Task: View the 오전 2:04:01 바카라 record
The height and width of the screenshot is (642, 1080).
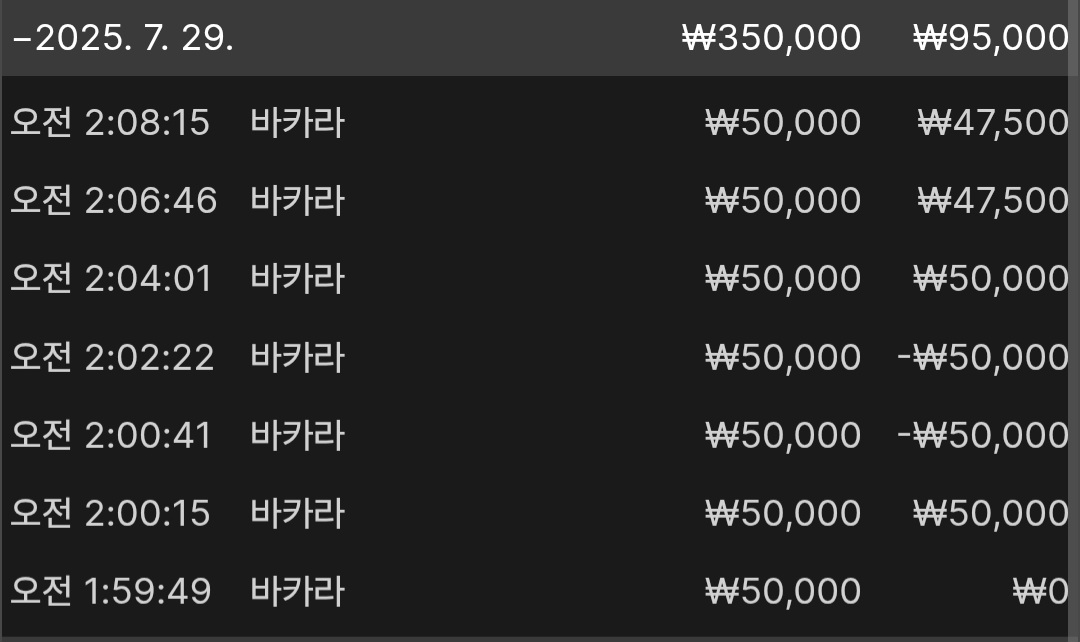Action: coord(296,279)
